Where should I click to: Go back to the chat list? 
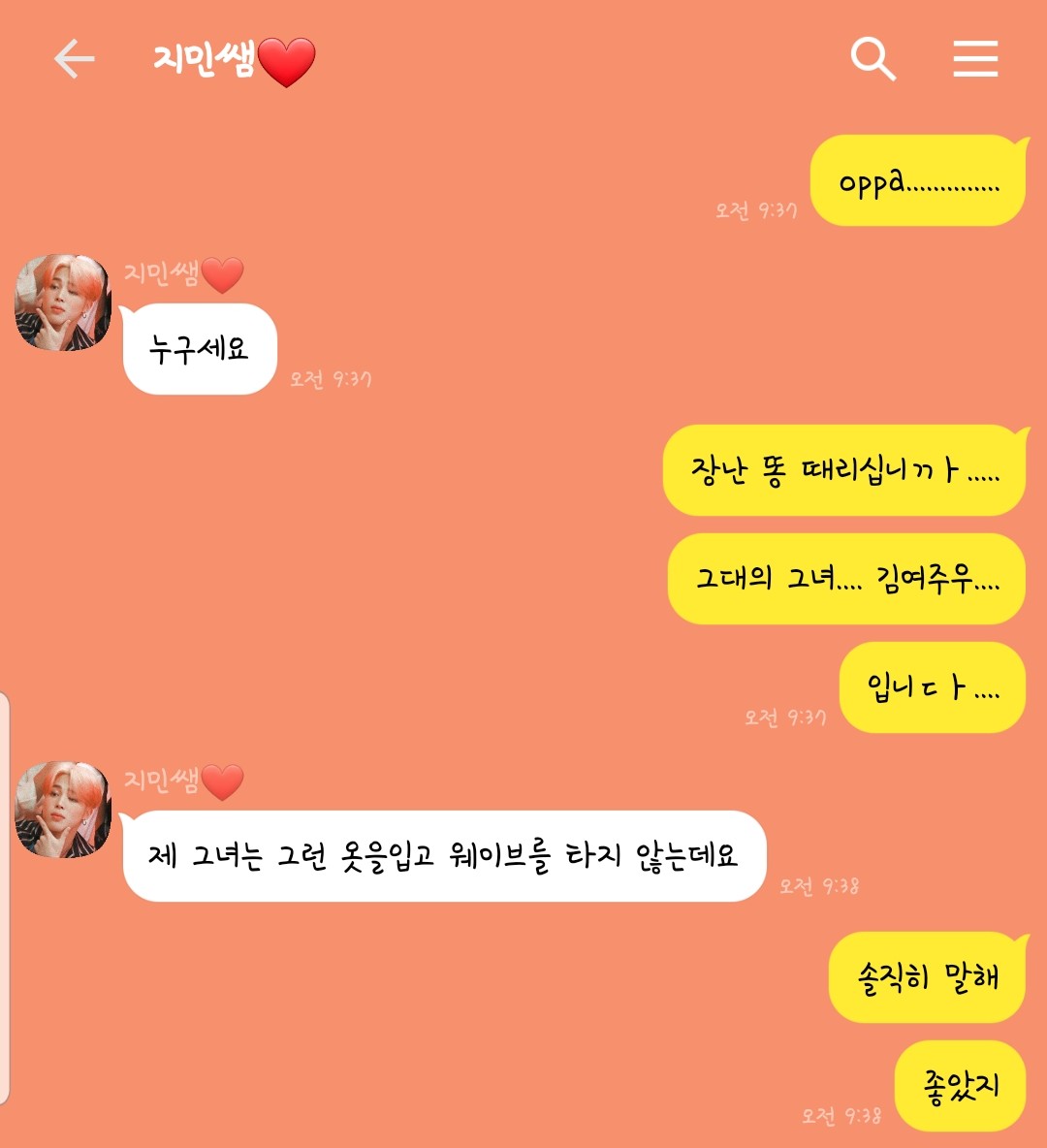pyautogui.click(x=74, y=59)
